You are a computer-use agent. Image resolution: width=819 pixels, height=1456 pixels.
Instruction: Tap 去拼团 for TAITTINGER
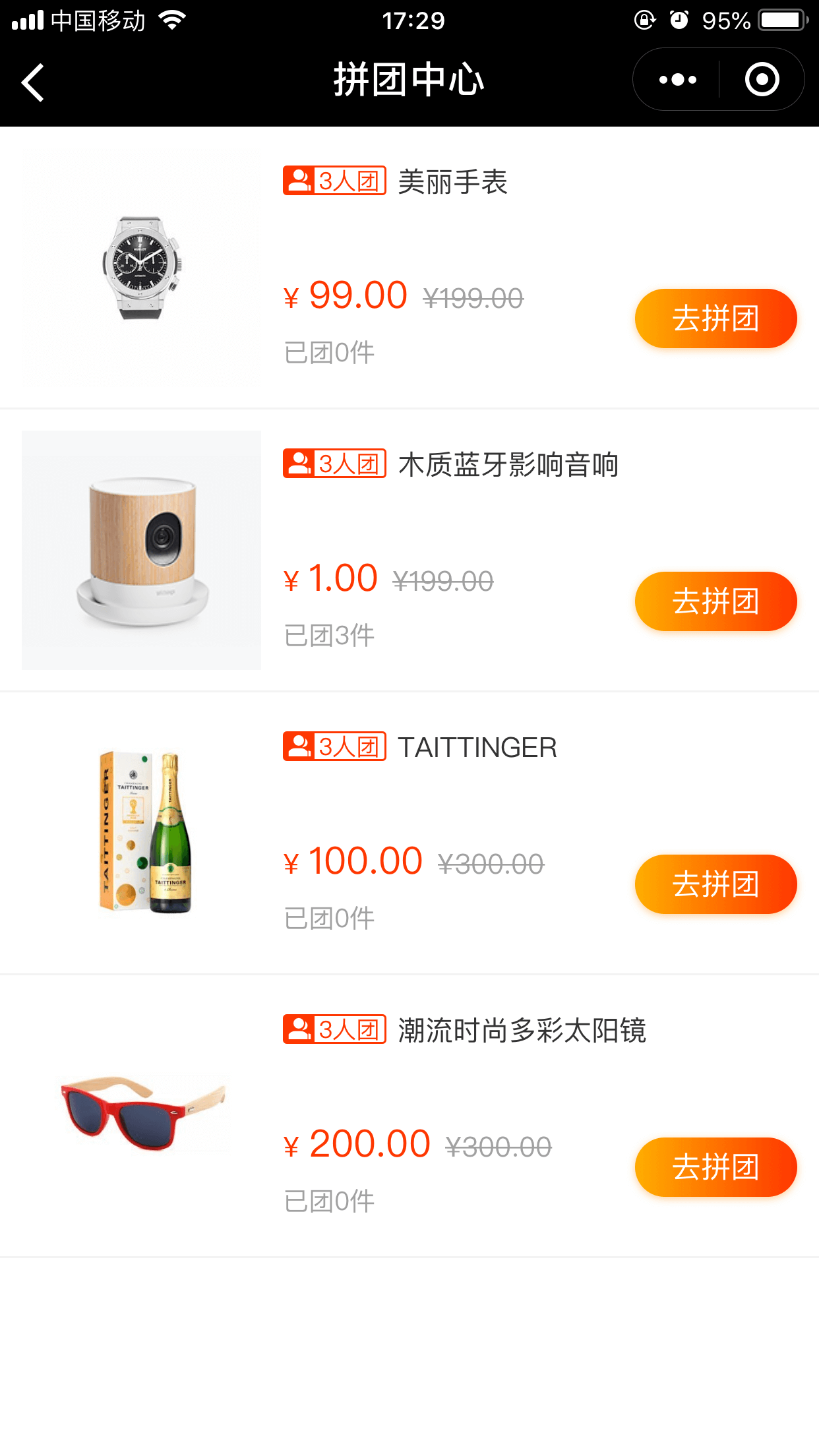(x=715, y=884)
